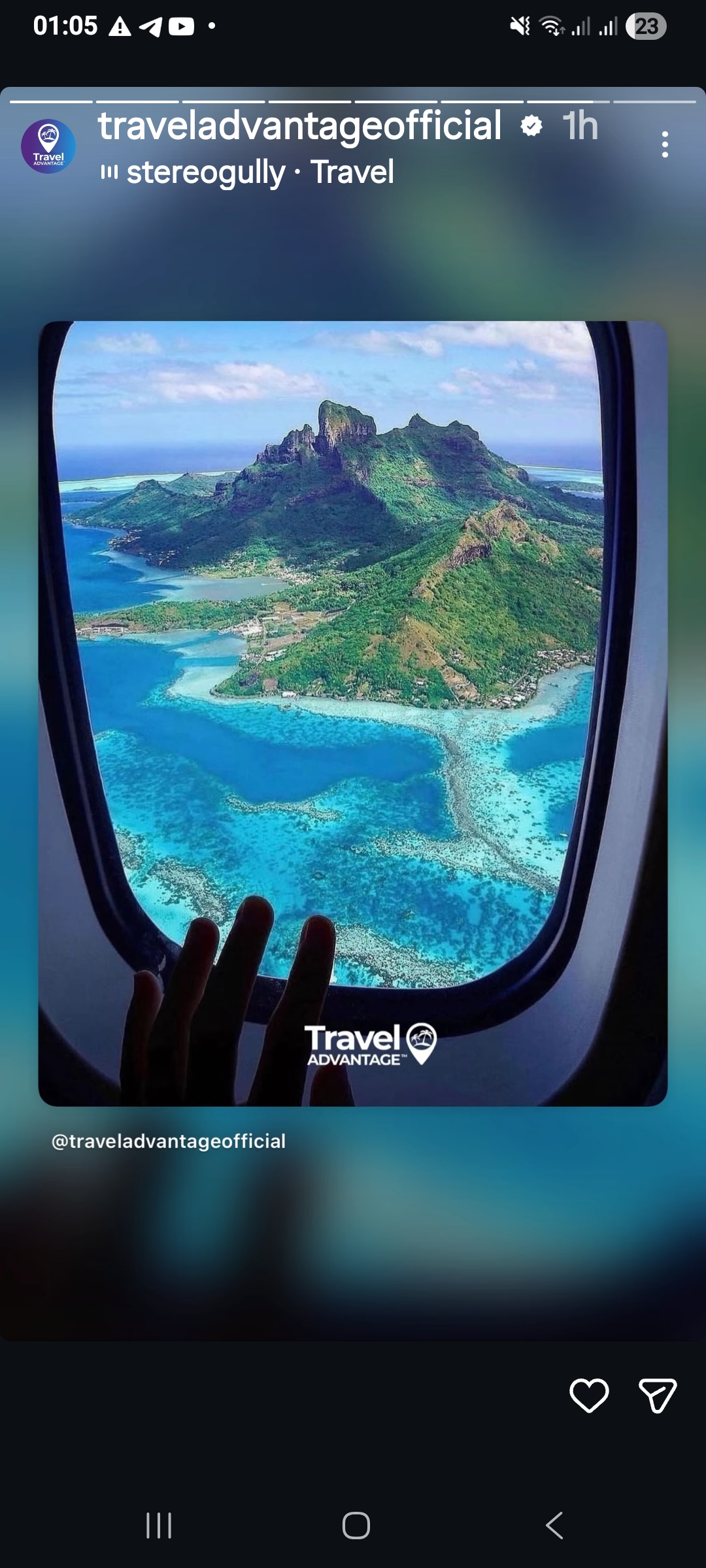Open traveladvantageofficial profile picture
Viewport: 706px width, 1568px height.
pos(48,146)
